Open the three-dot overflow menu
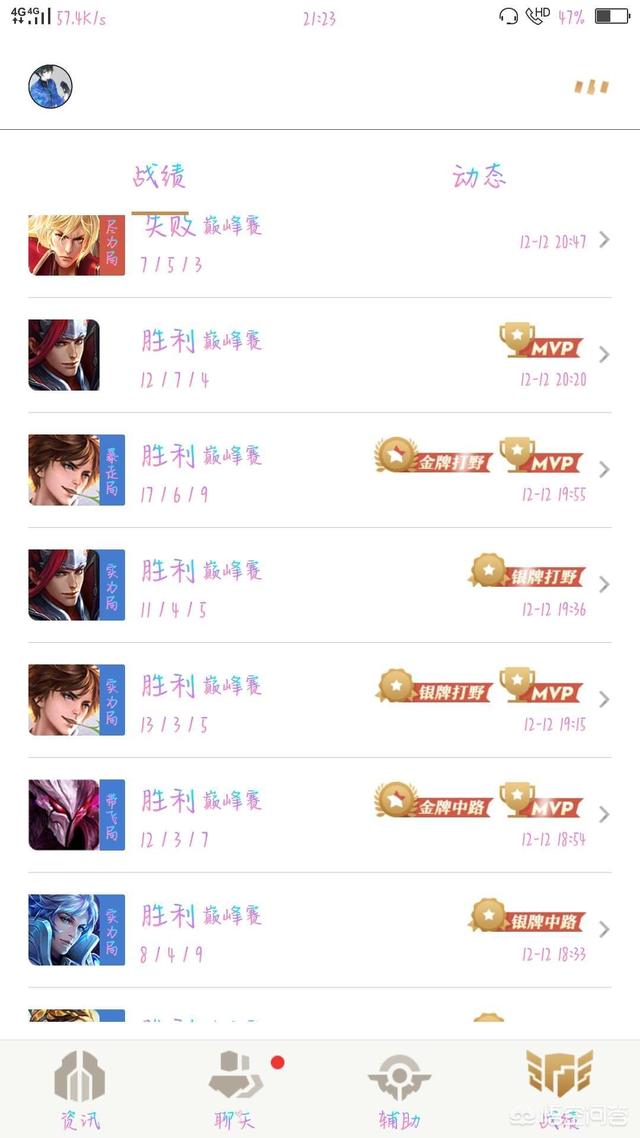This screenshot has height=1138, width=640. click(591, 87)
